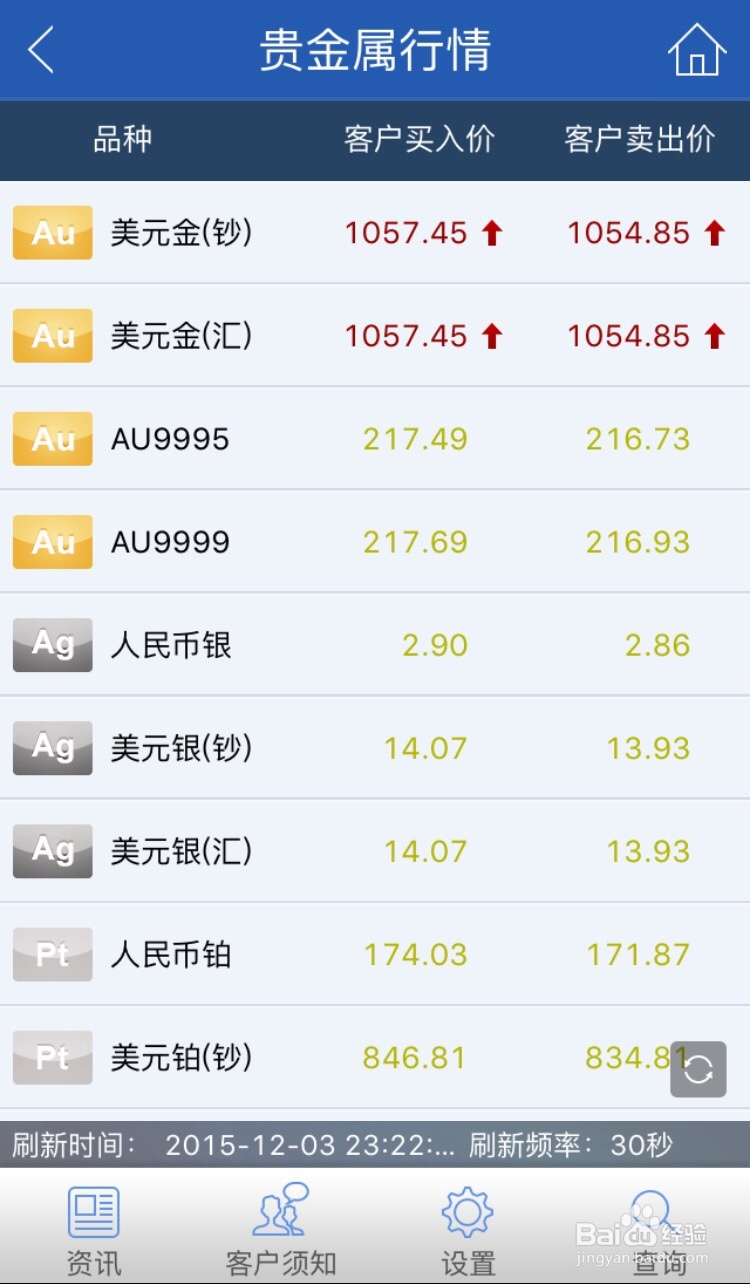Screen dimensions: 750x1284
Task: Return to the home page icon
Action: pos(697,50)
